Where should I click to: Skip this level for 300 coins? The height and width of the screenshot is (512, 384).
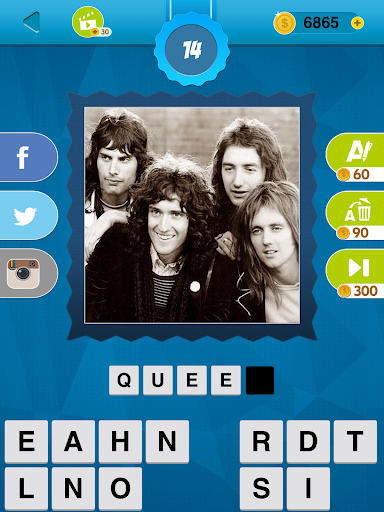355,274
